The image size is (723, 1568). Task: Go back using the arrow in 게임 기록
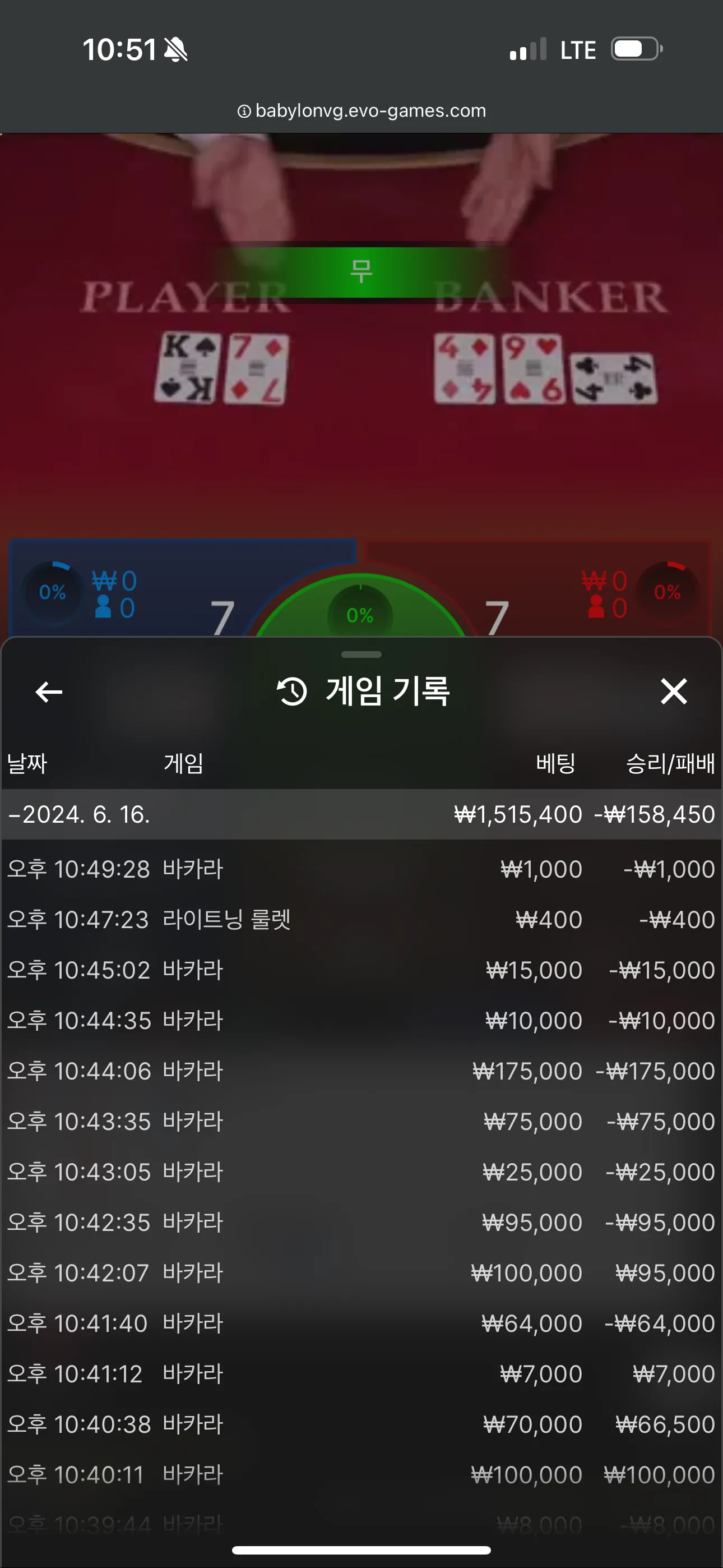[x=49, y=692]
